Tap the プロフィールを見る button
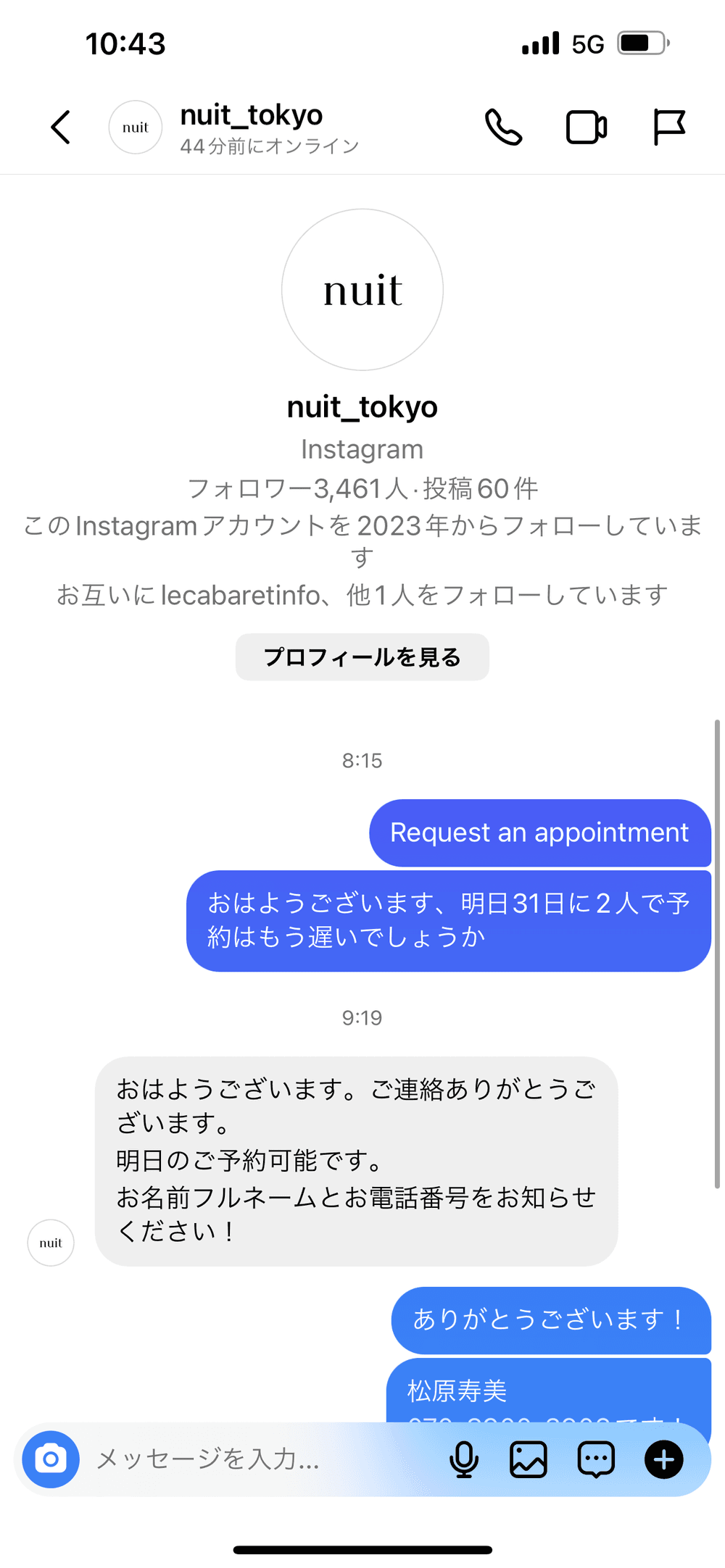The width and height of the screenshot is (725, 1568). [362, 657]
